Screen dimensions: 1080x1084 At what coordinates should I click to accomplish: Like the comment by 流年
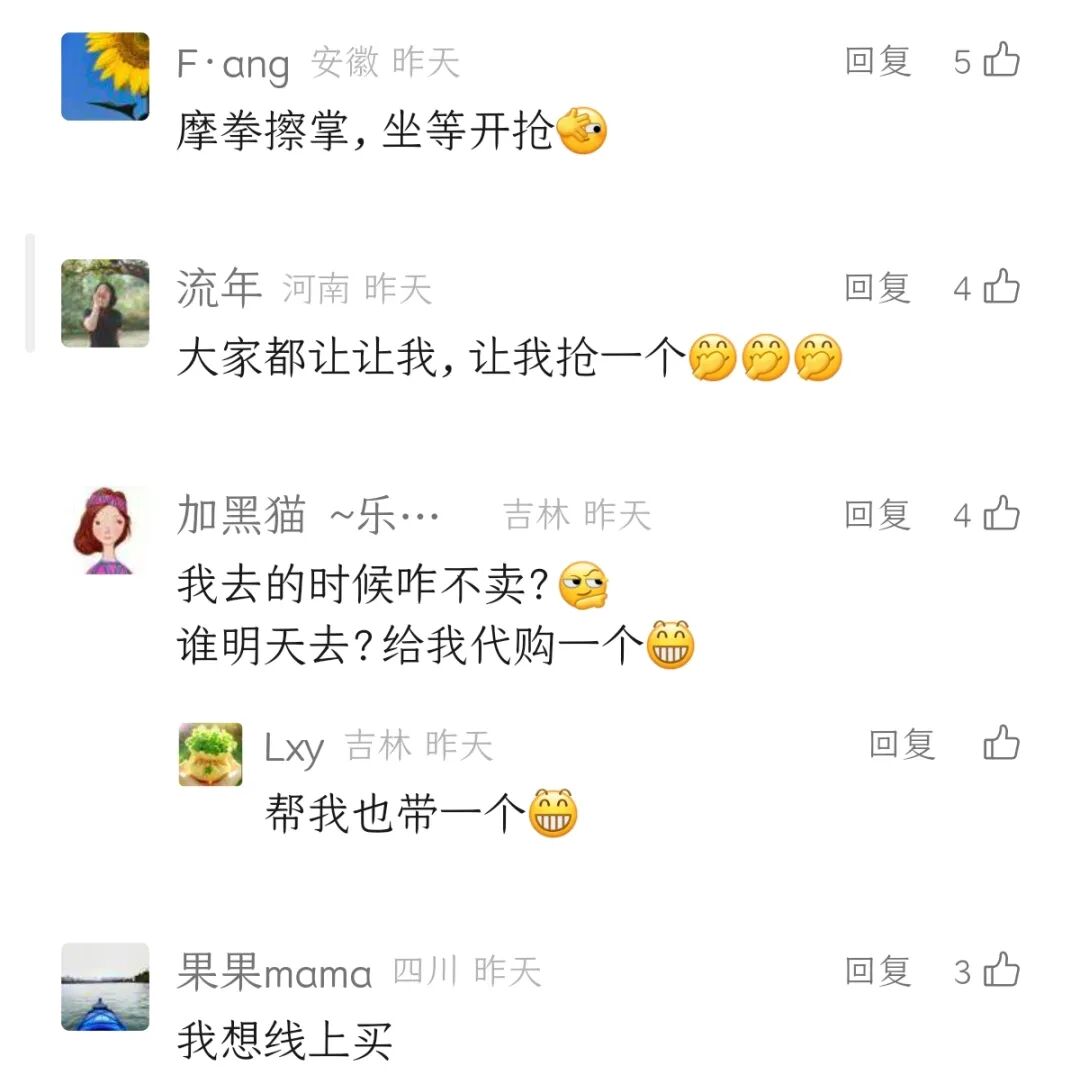coord(1001,289)
